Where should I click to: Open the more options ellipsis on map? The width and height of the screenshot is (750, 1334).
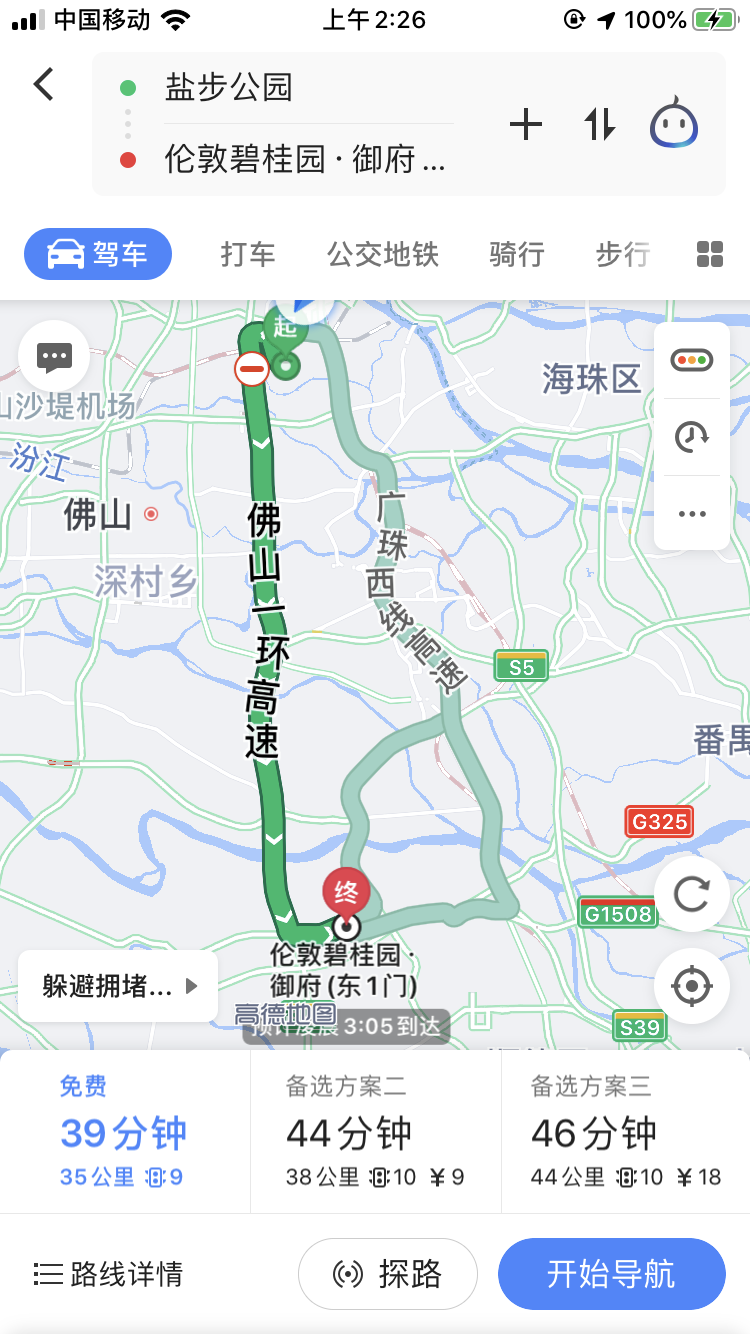click(x=691, y=513)
